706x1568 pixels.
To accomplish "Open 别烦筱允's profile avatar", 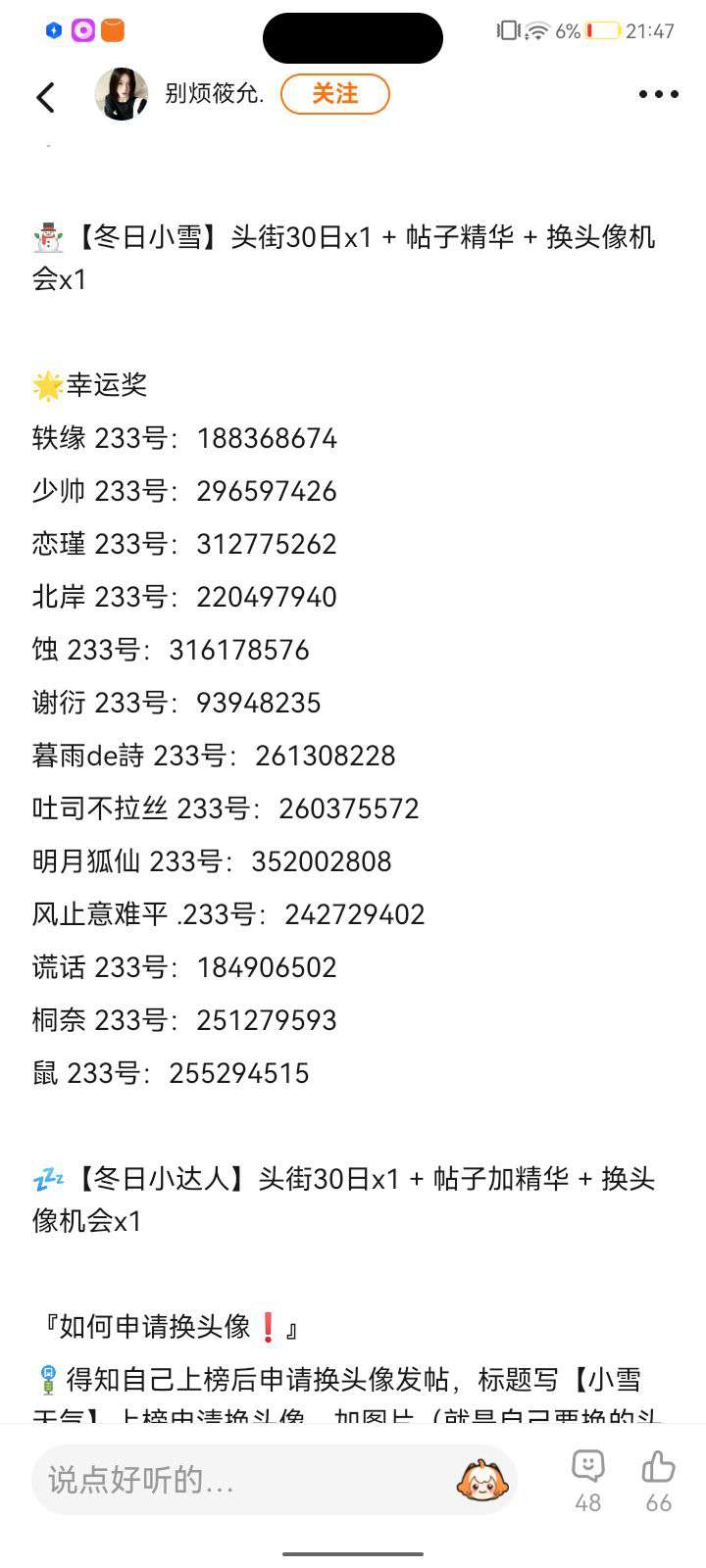I will [x=121, y=94].
